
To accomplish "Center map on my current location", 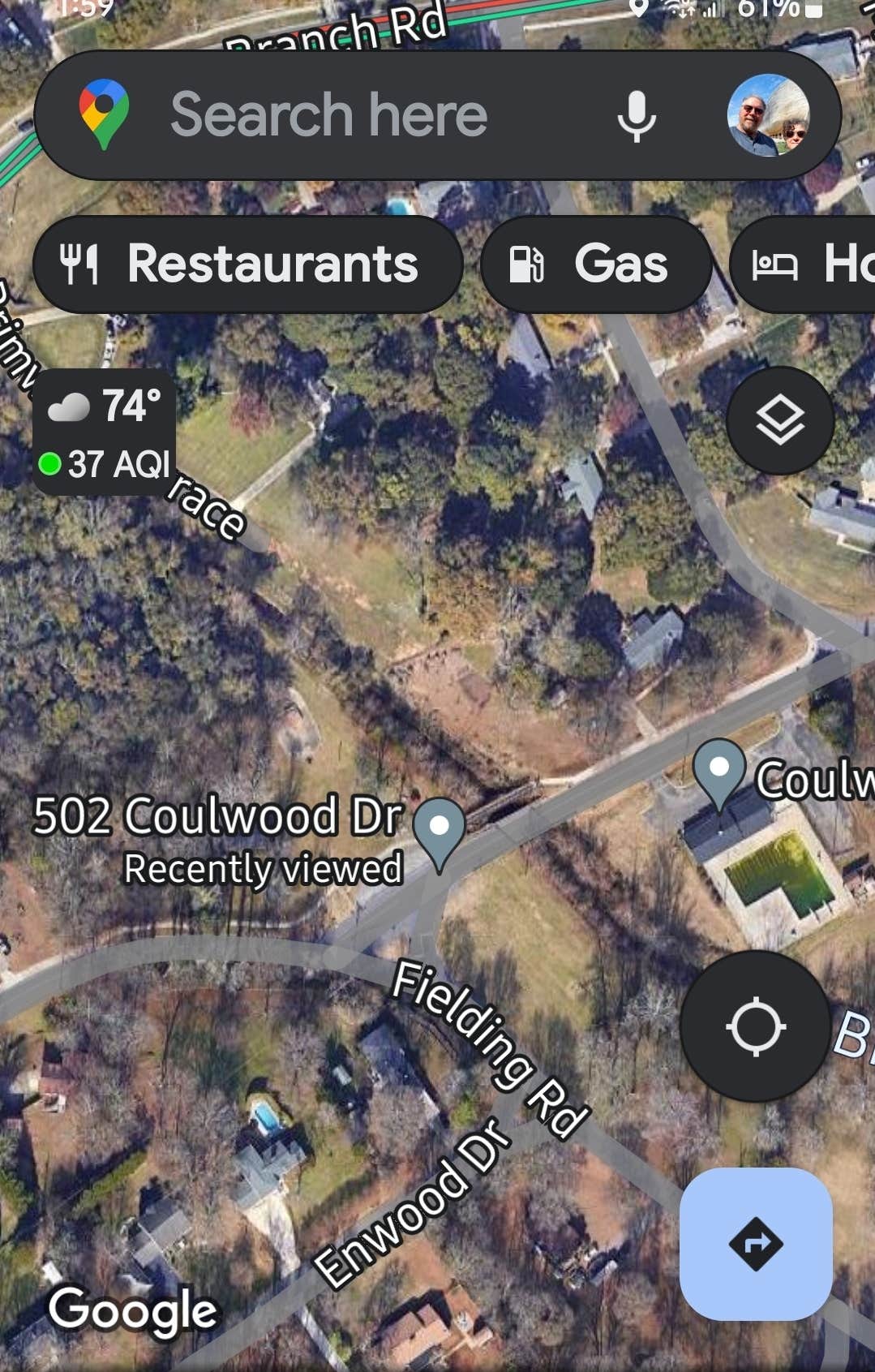I will tap(755, 1026).
